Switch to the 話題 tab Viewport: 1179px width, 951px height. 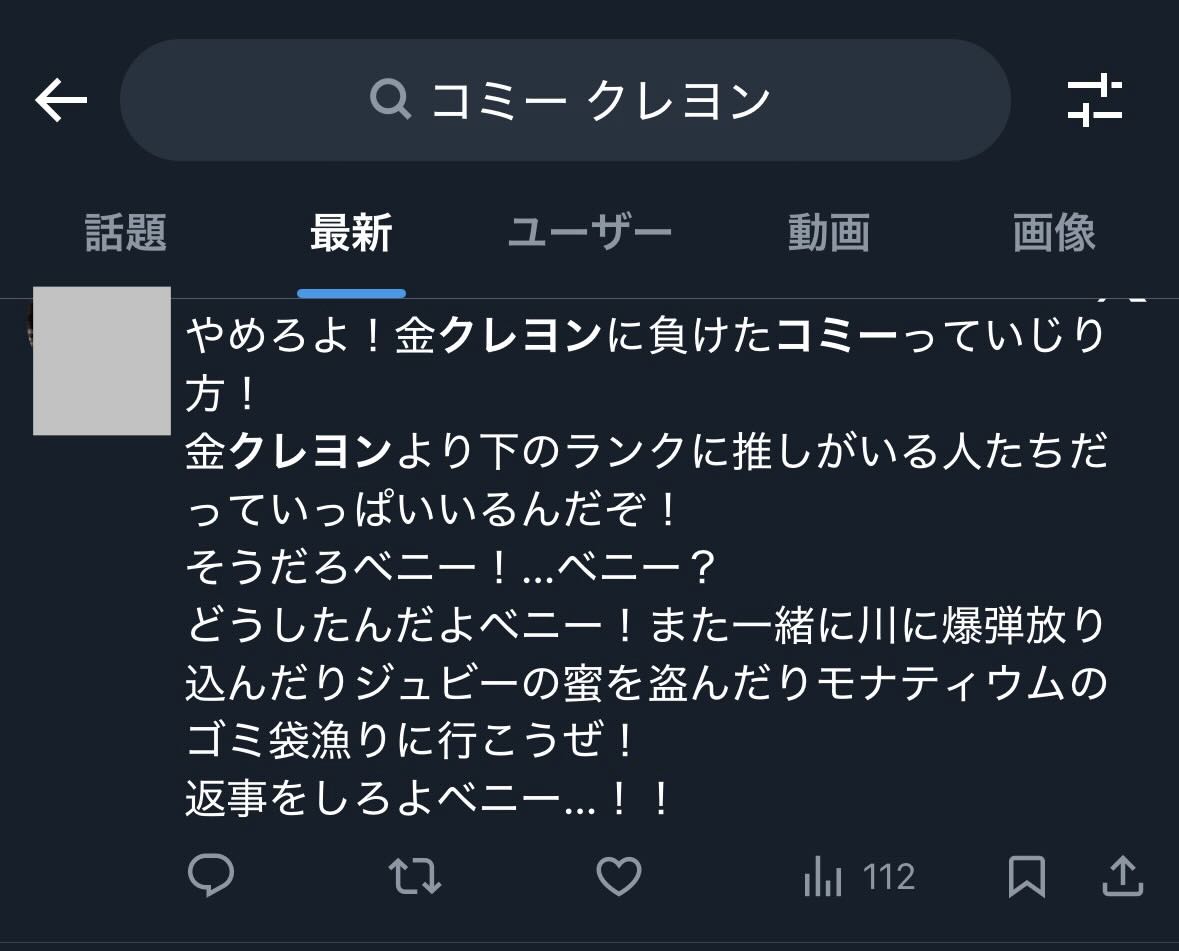[x=125, y=234]
